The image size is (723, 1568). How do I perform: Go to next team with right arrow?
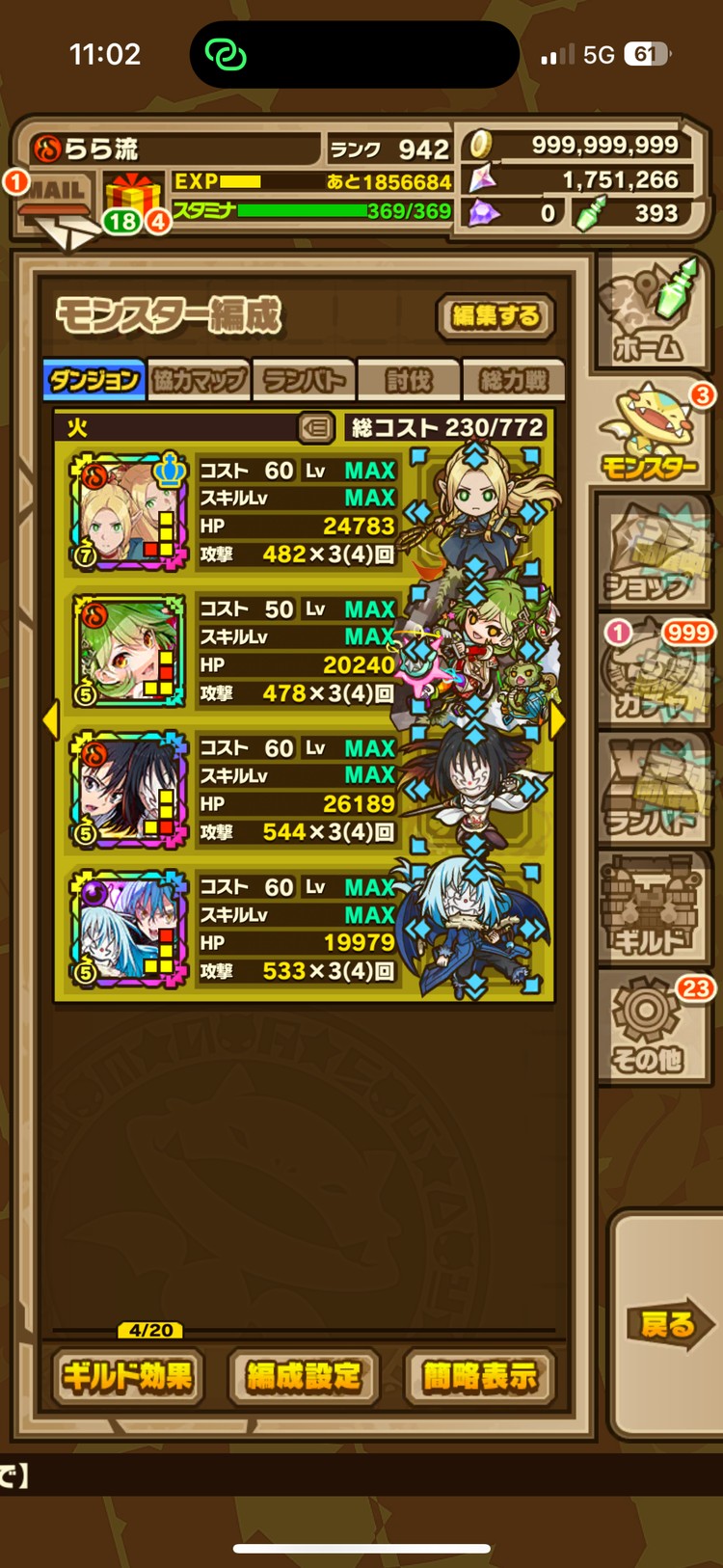[557, 719]
